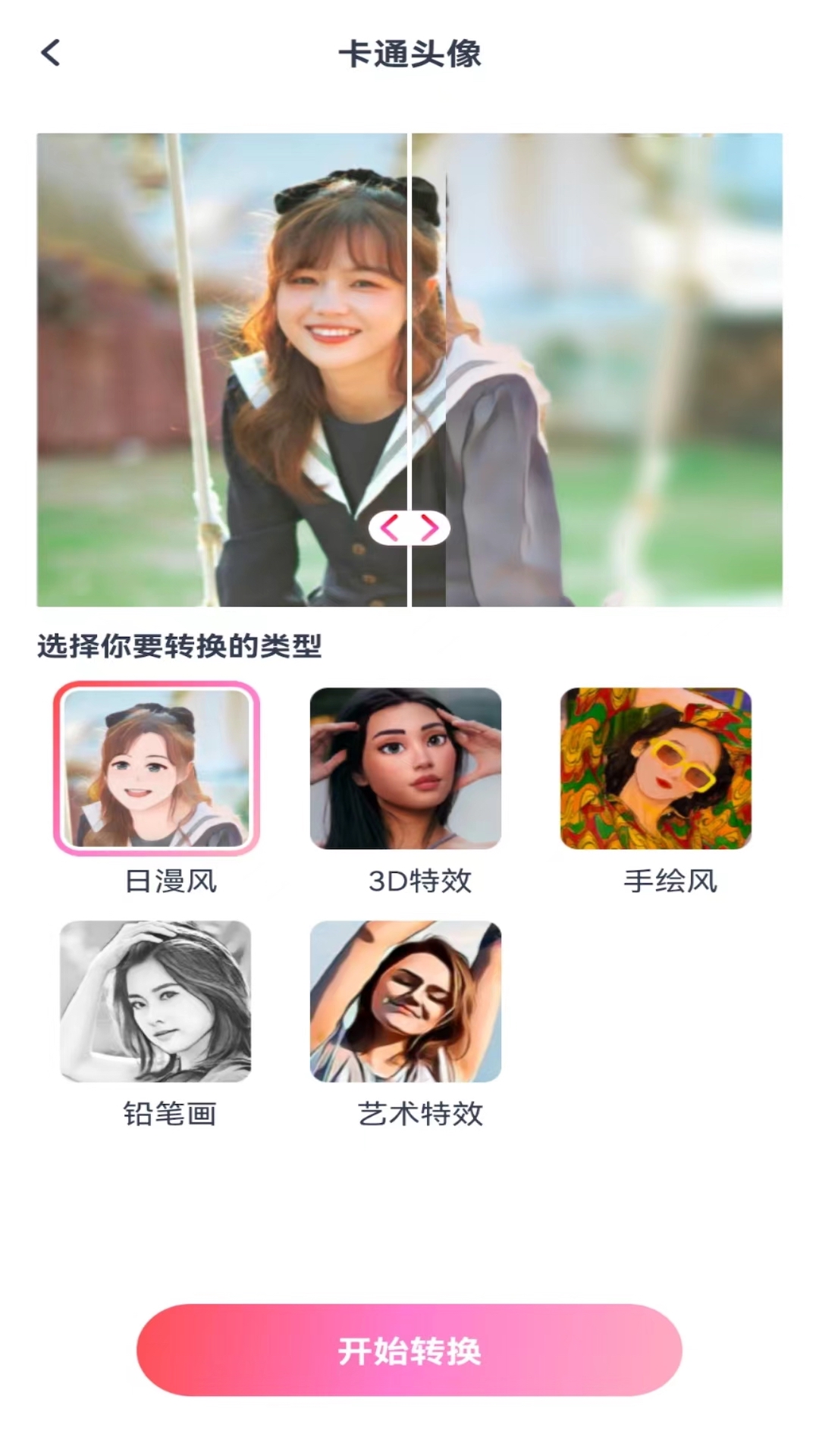Go back from the 卡通头像 screen
819x1456 pixels.
tap(51, 53)
